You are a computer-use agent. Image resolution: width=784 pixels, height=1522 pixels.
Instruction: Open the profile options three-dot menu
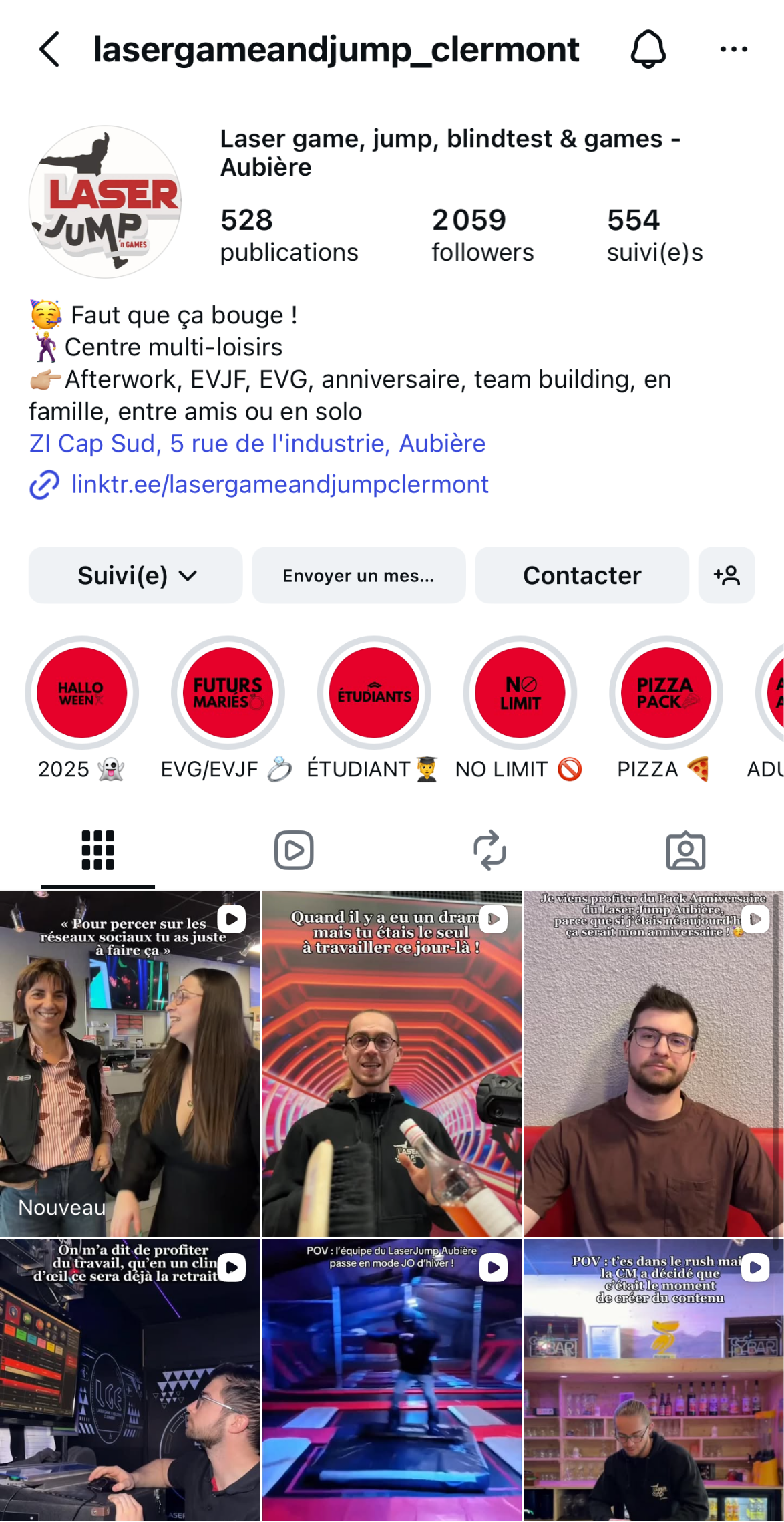tap(733, 49)
